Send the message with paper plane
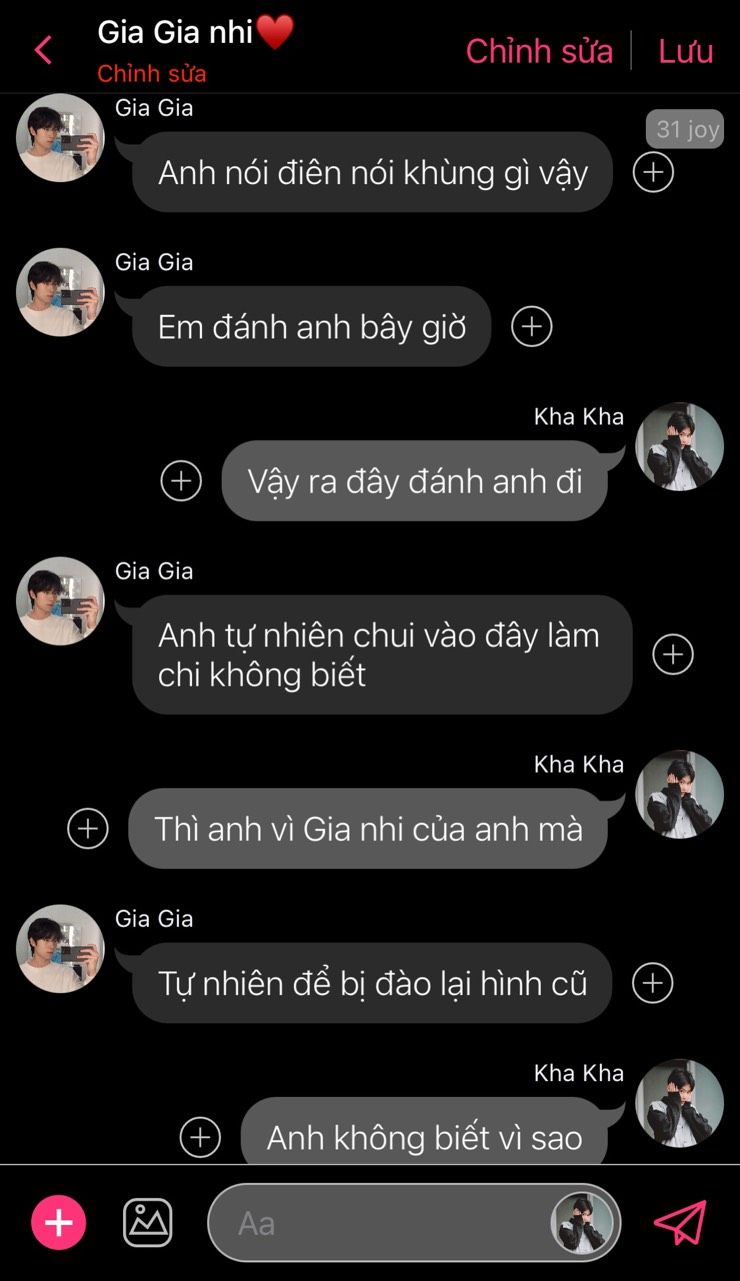The height and width of the screenshot is (1281, 740). [x=680, y=1222]
